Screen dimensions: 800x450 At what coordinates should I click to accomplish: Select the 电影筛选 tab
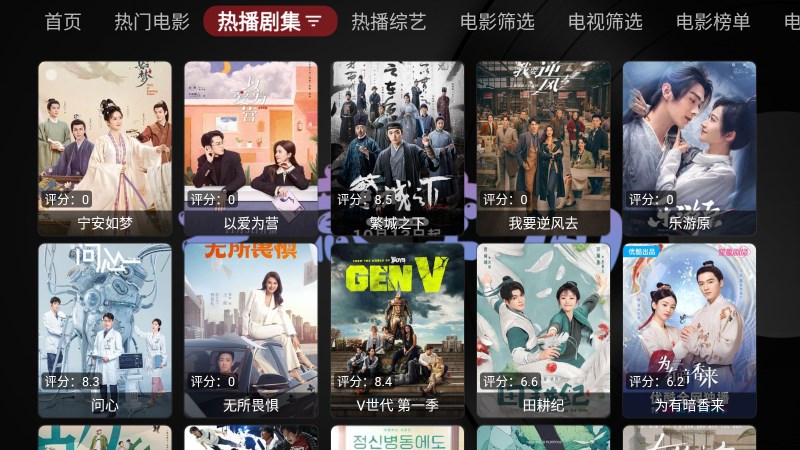coord(497,21)
